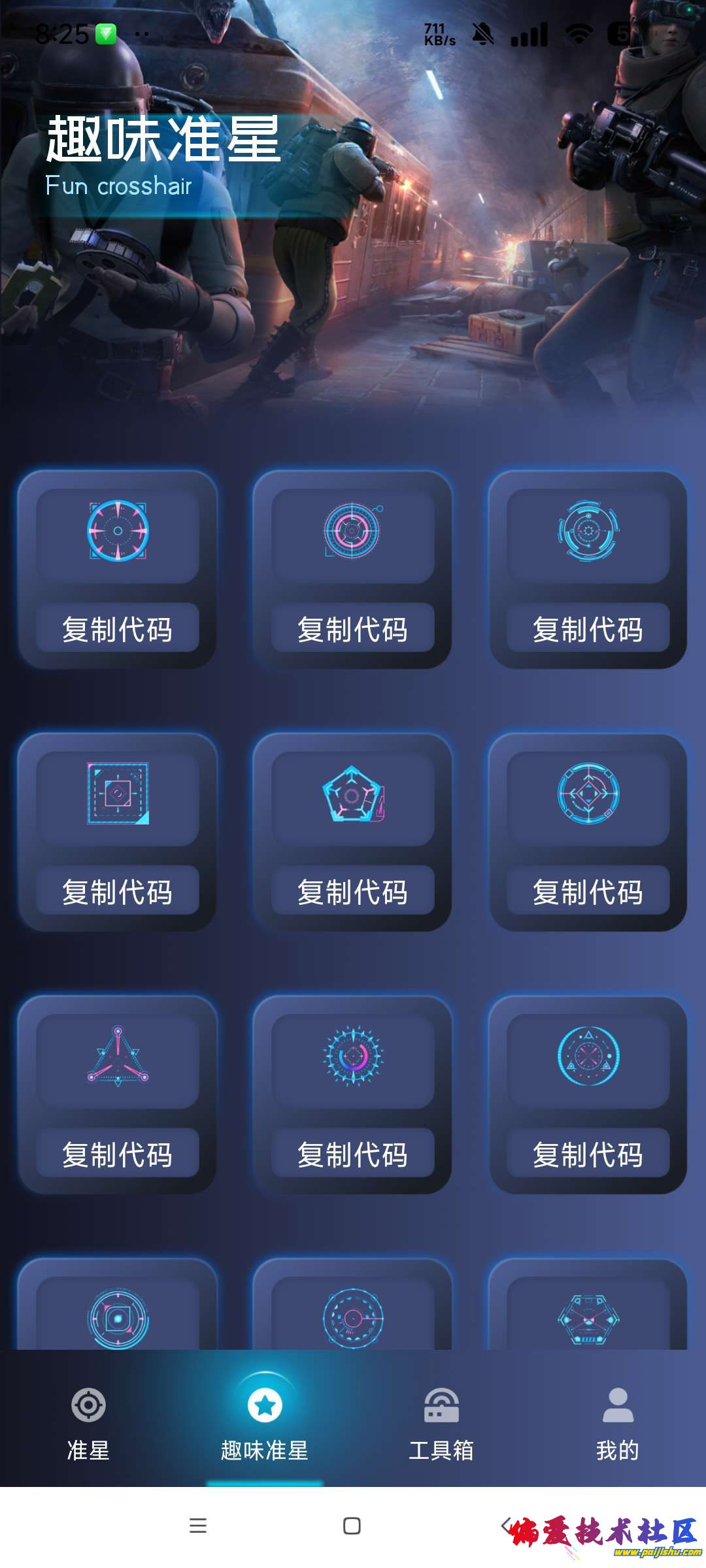
Task: Tap the system home button
Action: pyautogui.click(x=352, y=1526)
